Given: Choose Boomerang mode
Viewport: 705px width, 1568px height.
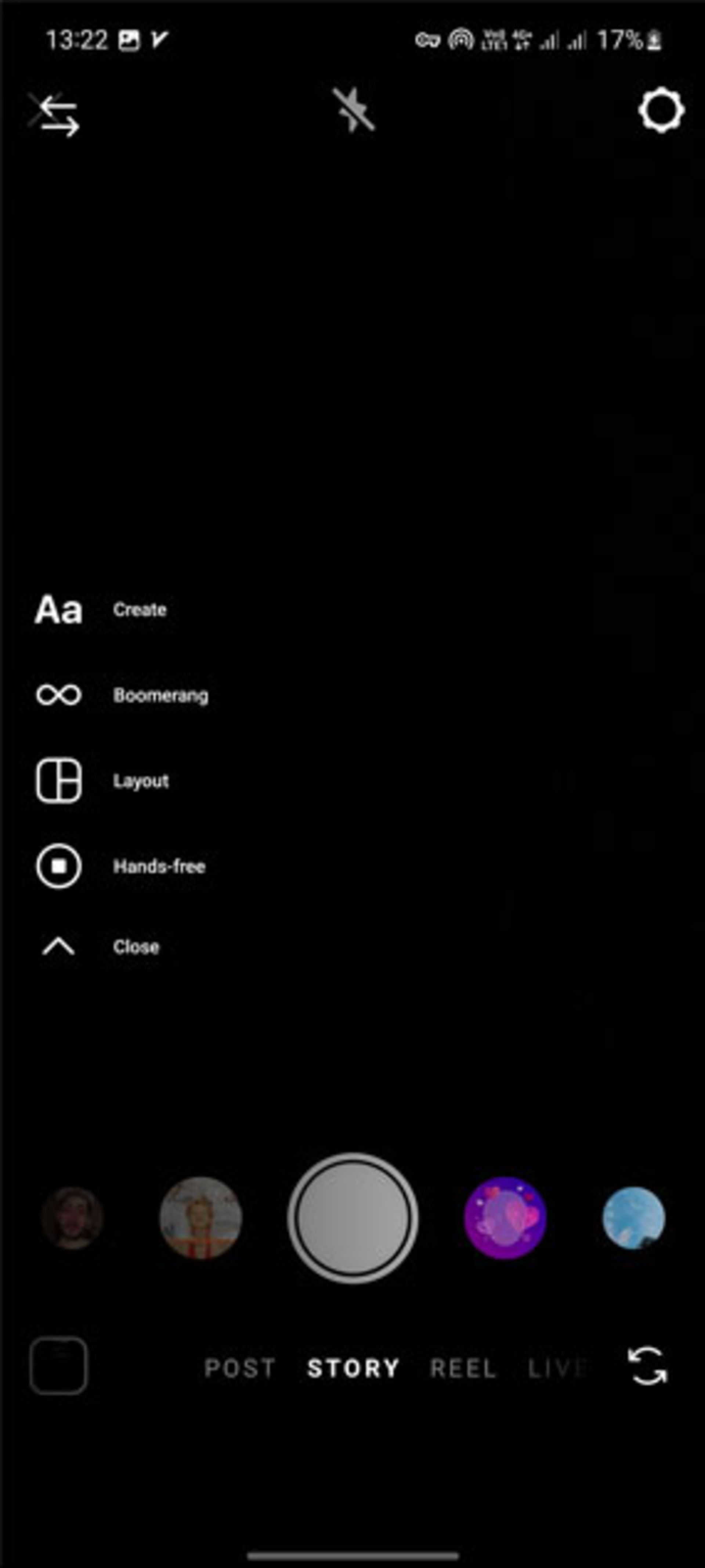Looking at the screenshot, I should click(58, 695).
